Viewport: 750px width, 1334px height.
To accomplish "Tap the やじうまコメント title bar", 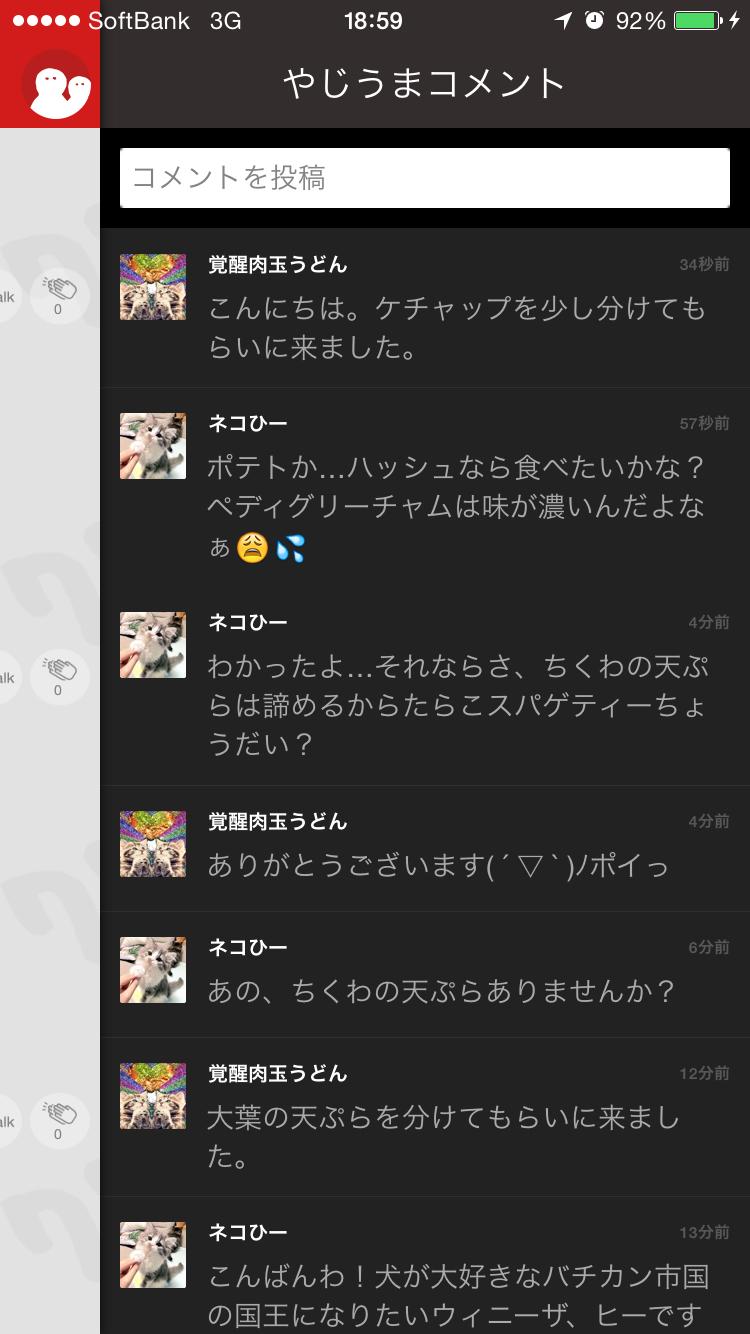I will (424, 84).
